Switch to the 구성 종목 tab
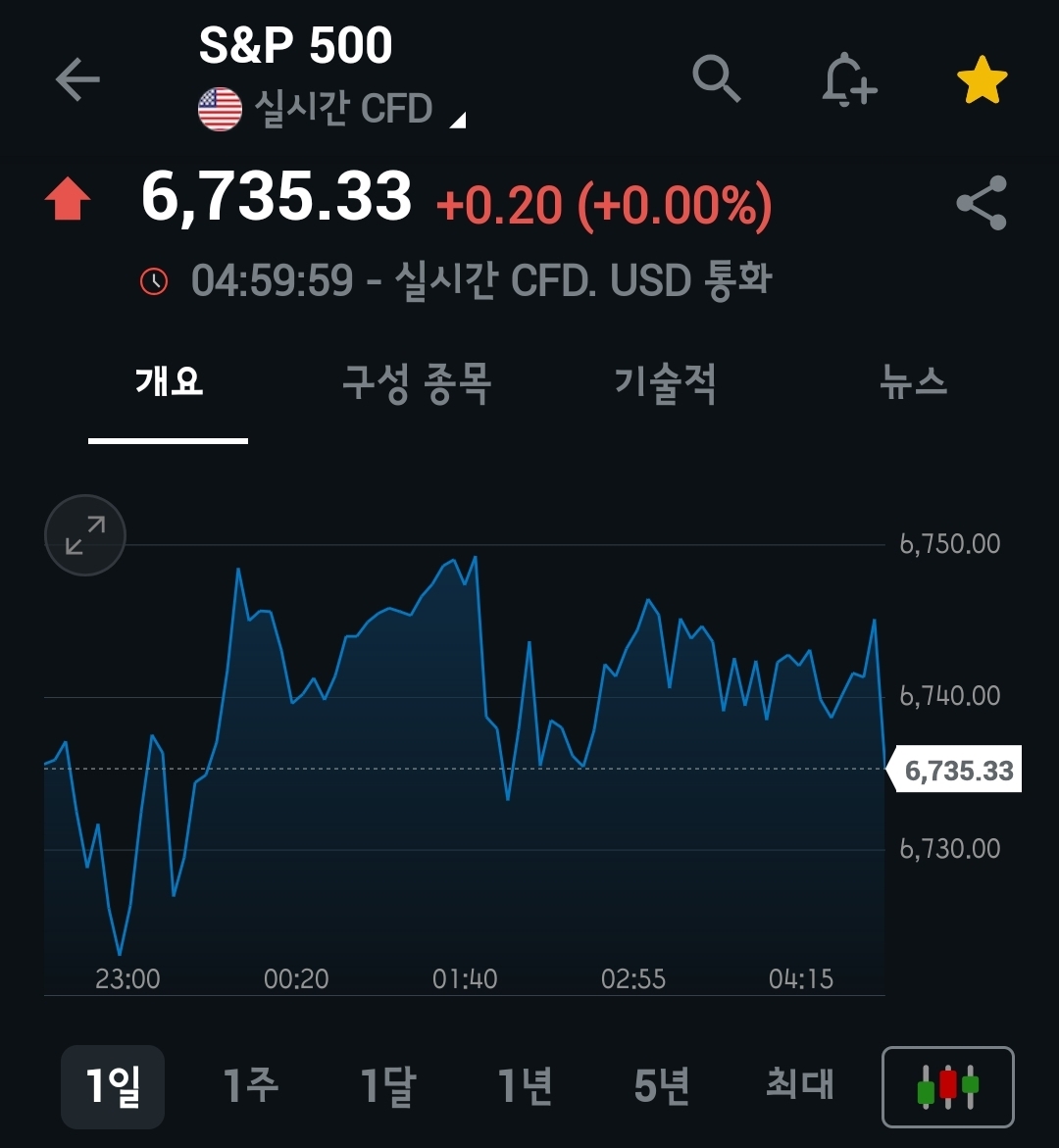The height and width of the screenshot is (1148, 1059). pyautogui.click(x=416, y=381)
